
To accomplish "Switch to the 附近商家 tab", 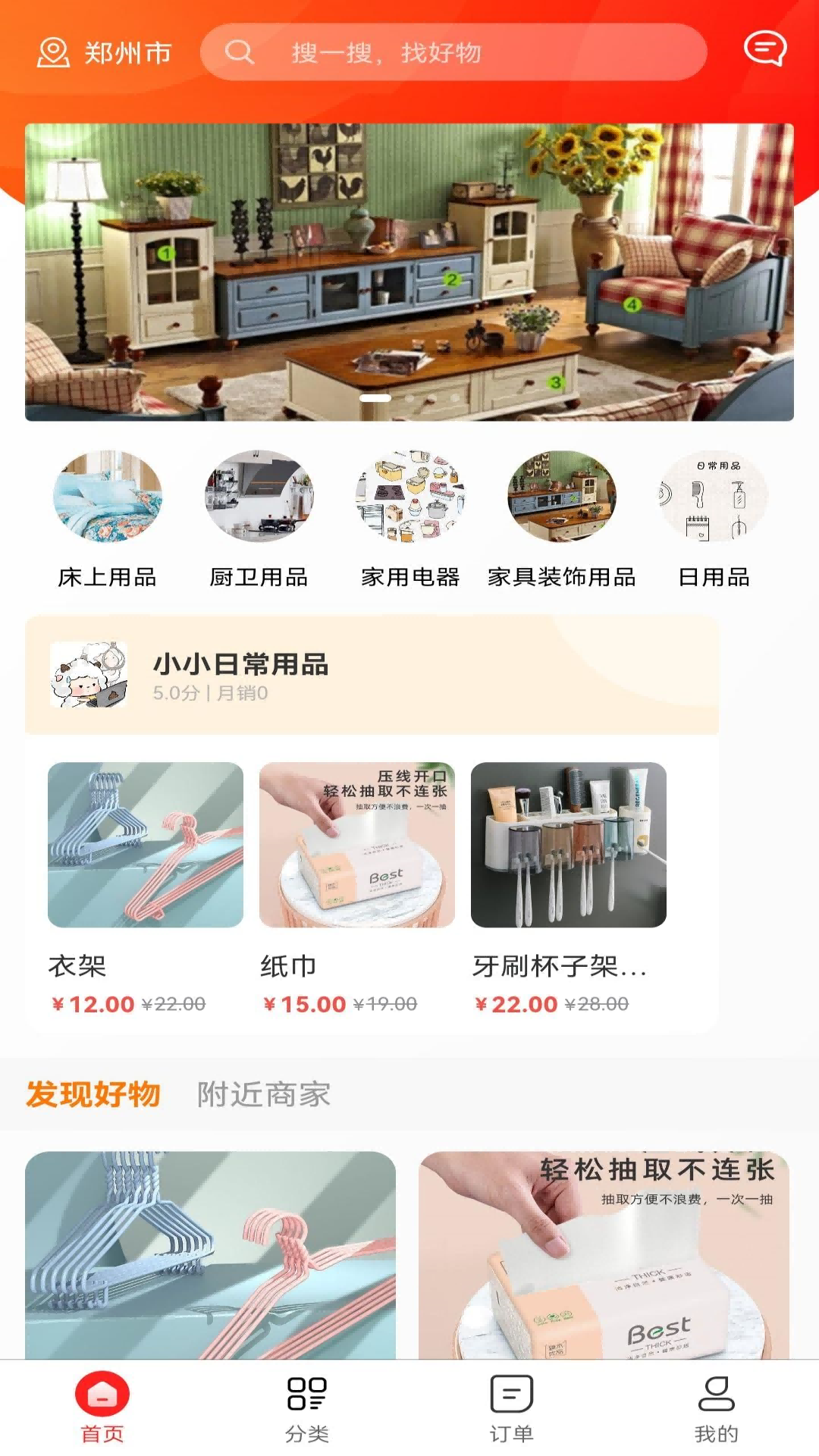I will (x=264, y=1094).
